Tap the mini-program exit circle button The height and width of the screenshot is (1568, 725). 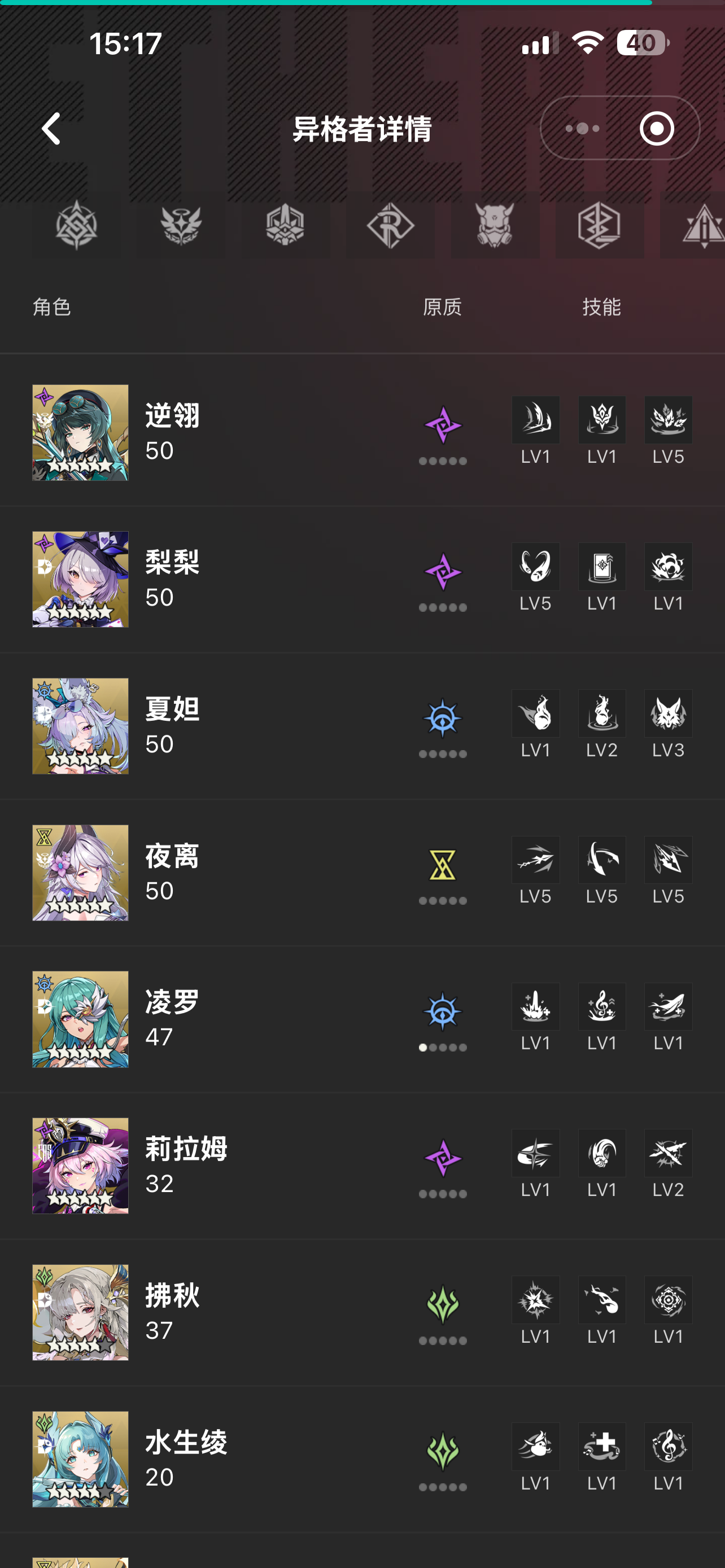[656, 129]
